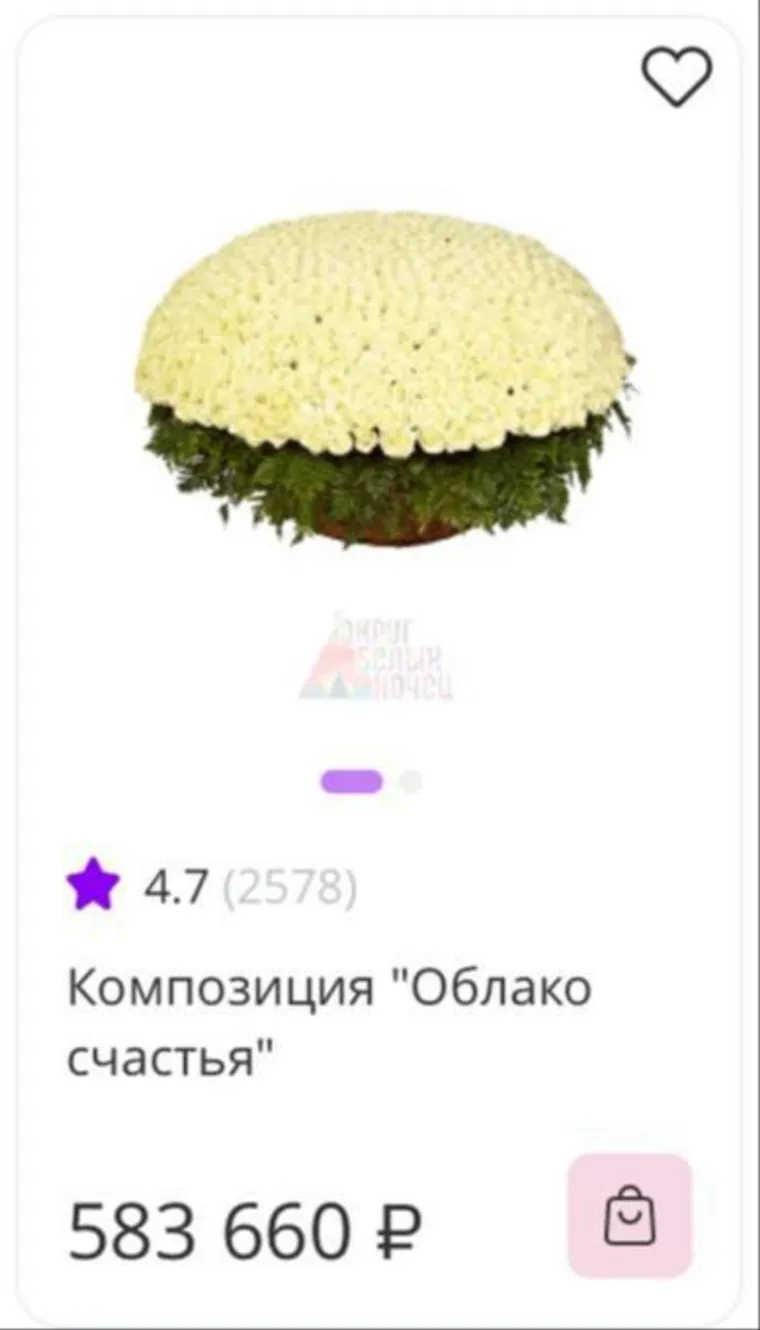Click the star glyph beside the rating number
This screenshot has width=760, height=1330.
(x=91, y=884)
